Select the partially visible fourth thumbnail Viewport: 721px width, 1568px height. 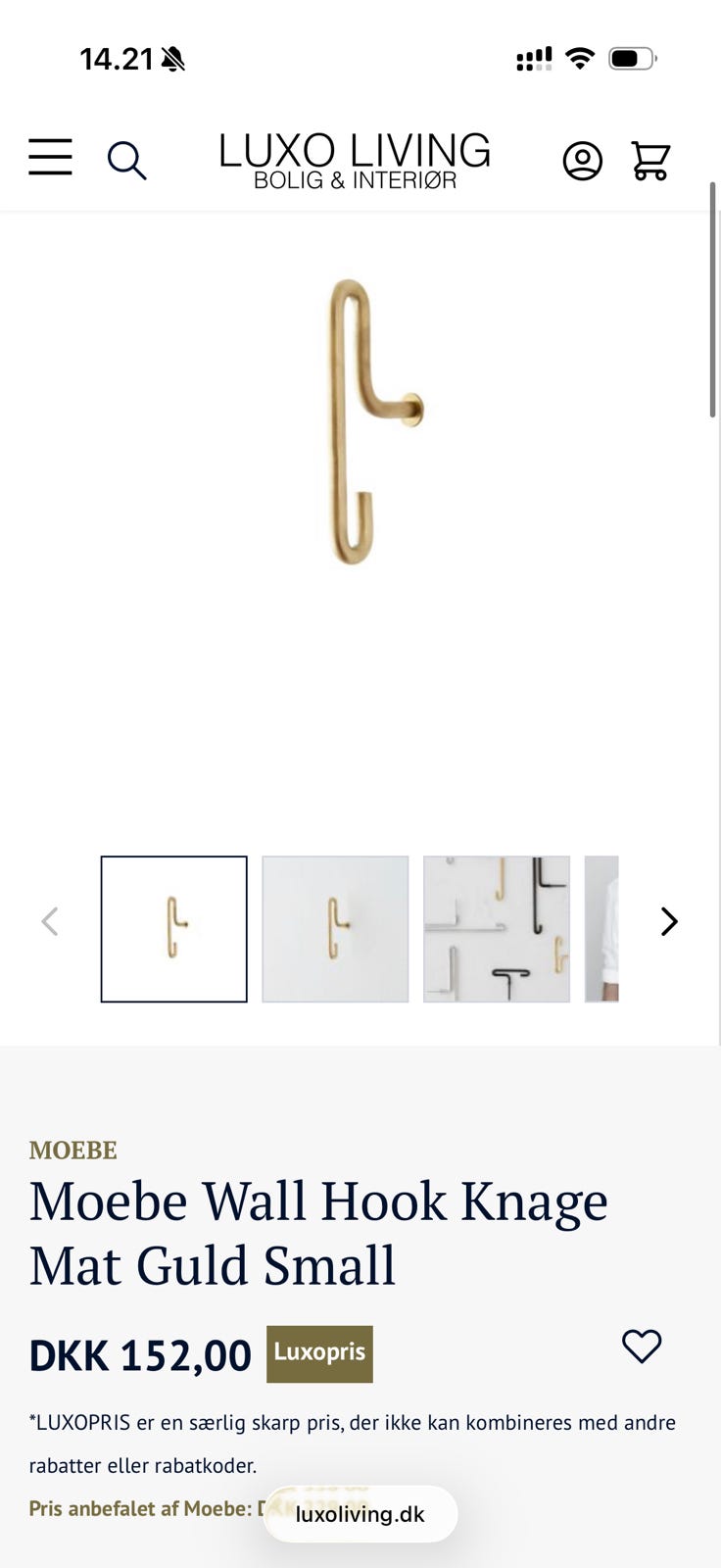pos(601,929)
